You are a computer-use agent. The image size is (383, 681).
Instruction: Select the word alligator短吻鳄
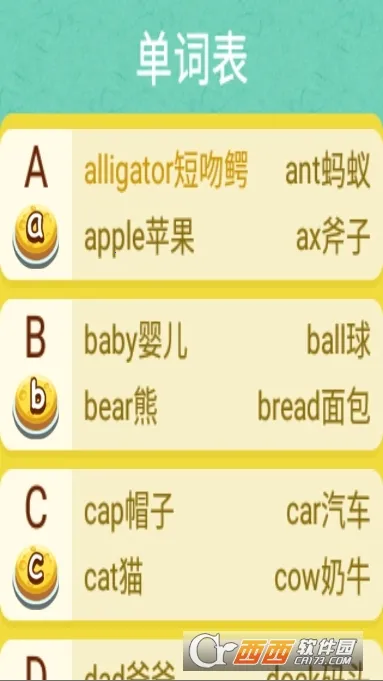[x=166, y=171]
